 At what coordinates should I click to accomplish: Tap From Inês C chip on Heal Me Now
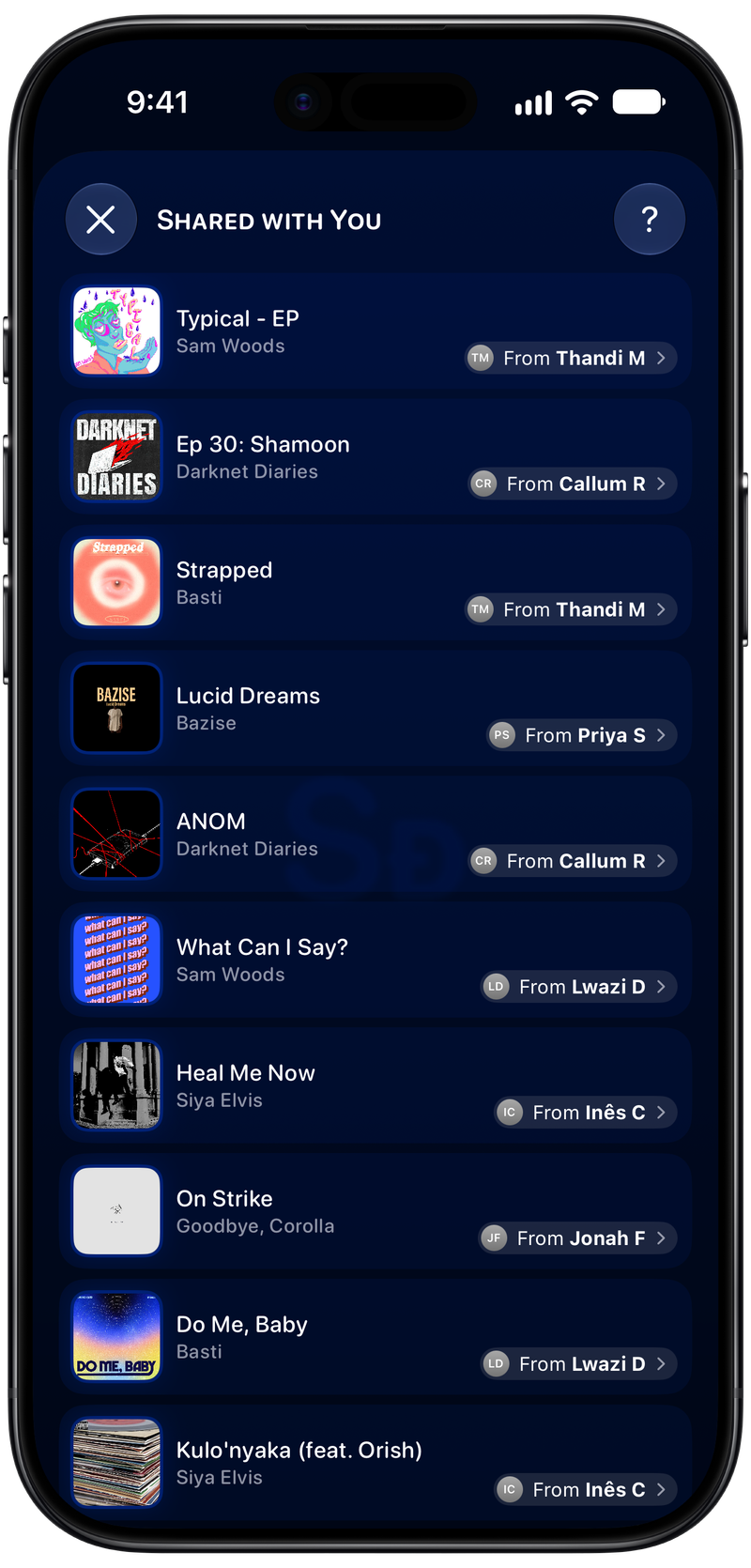click(586, 1113)
